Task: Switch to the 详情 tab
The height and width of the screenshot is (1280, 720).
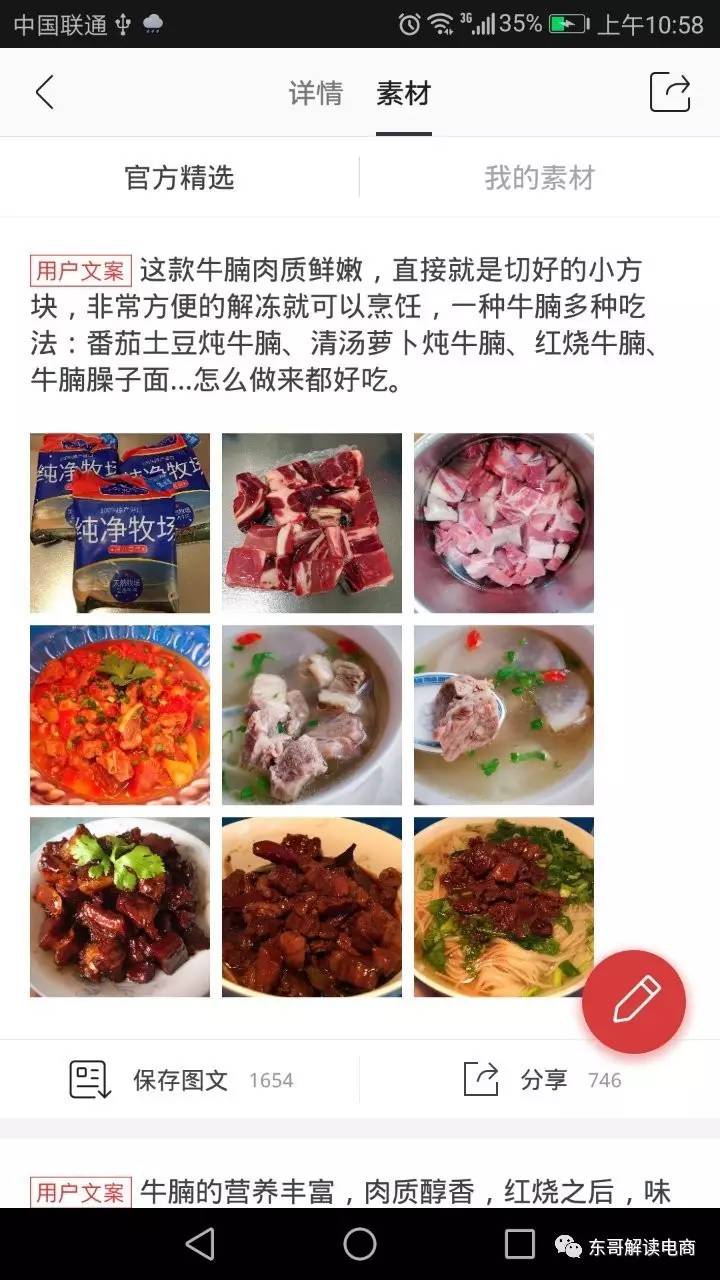Action: [315, 94]
